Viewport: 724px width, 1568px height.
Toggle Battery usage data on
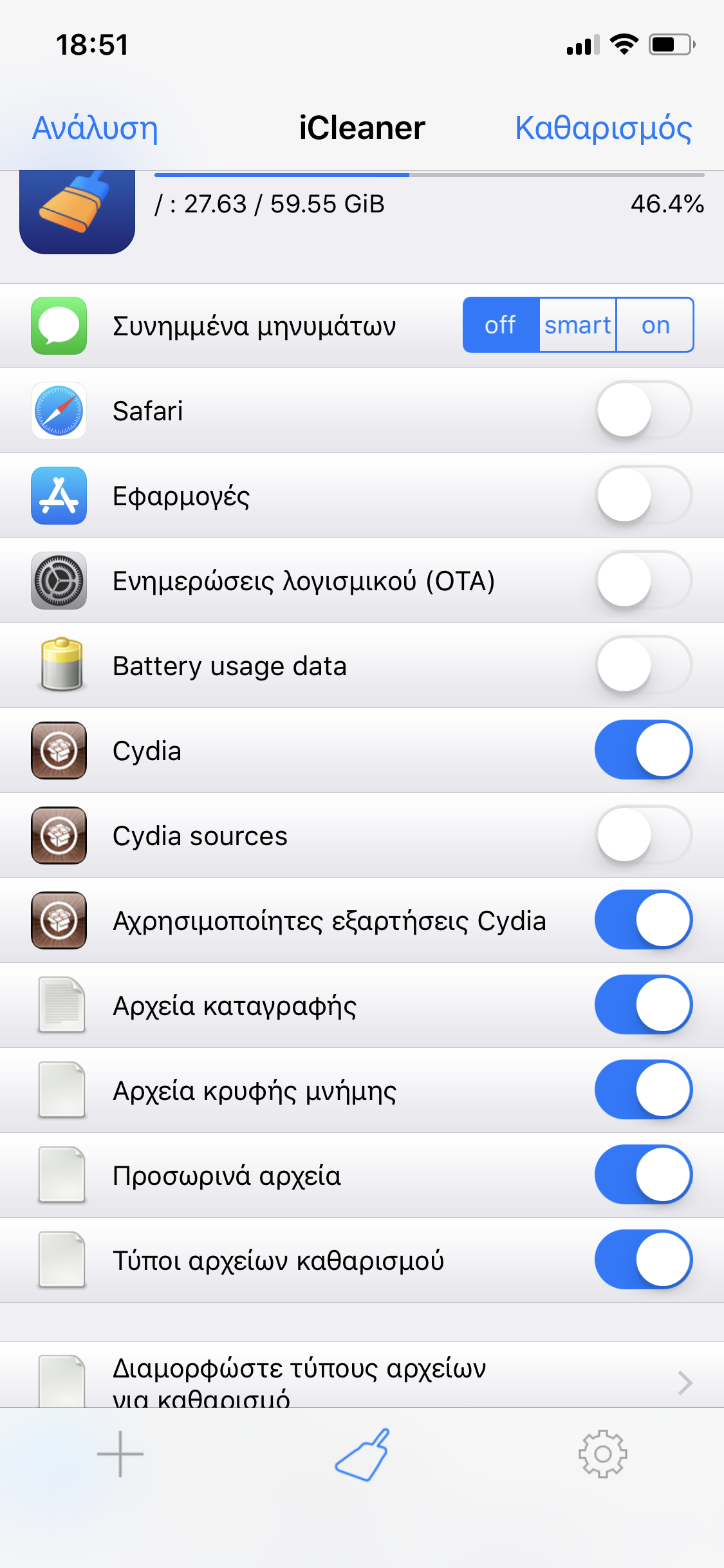tap(644, 665)
